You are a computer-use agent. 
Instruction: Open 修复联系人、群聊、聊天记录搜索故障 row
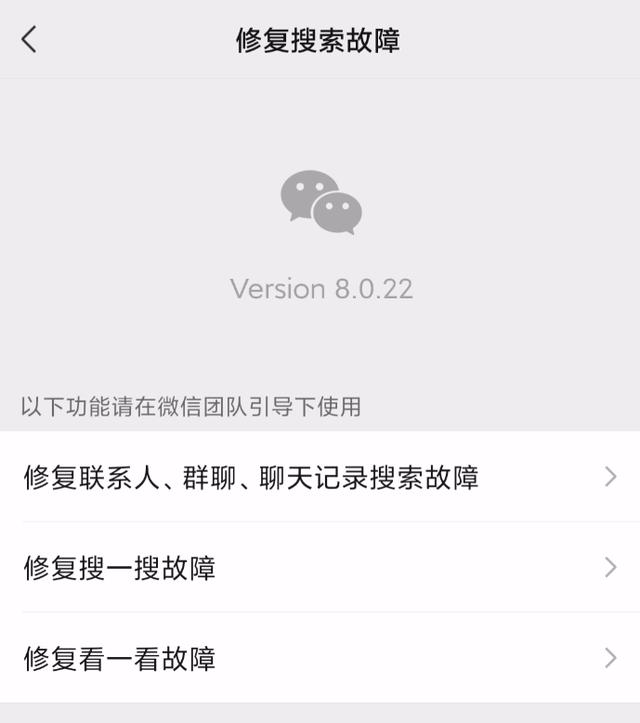[320, 476]
